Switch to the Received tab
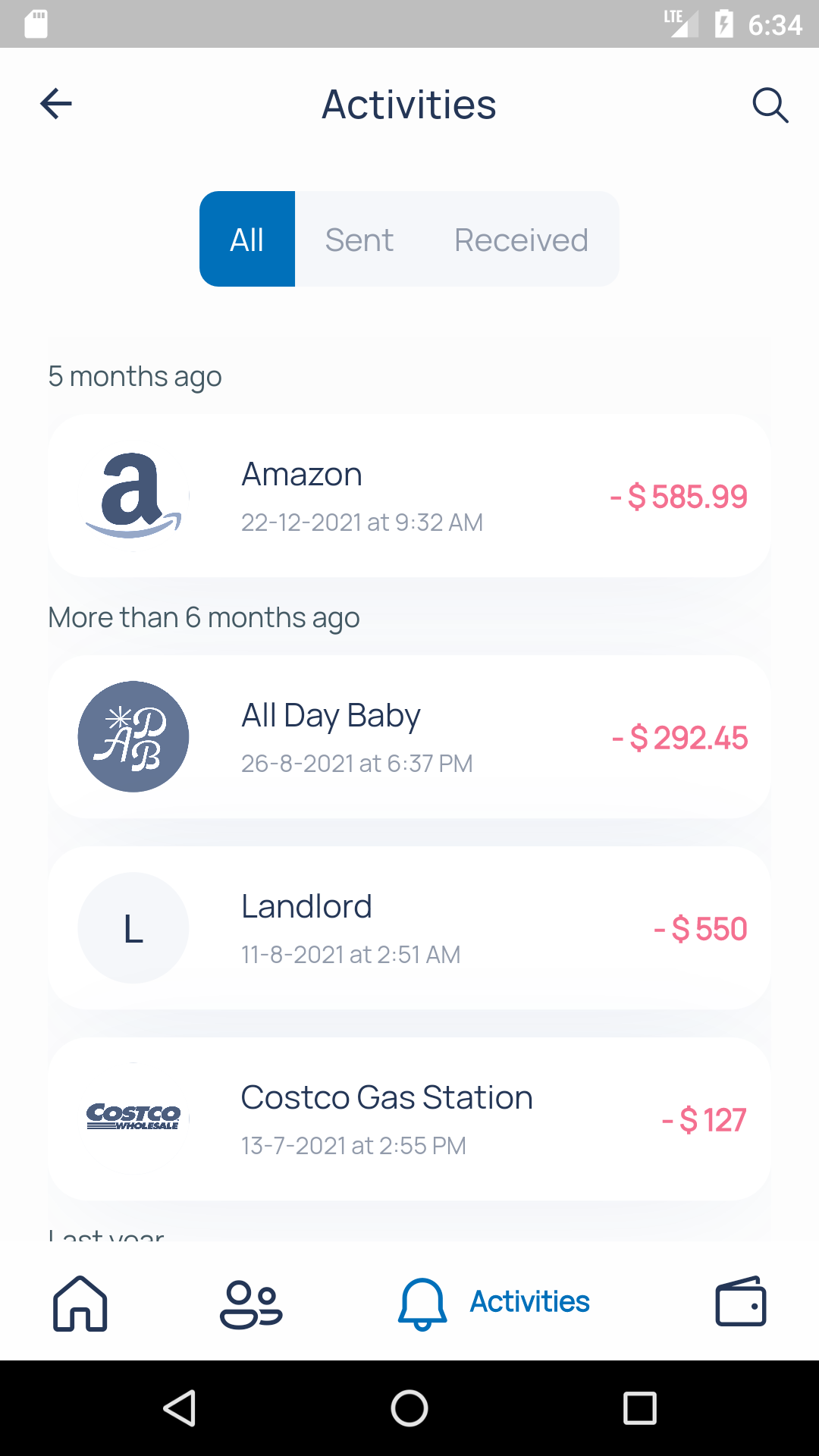 click(x=521, y=239)
